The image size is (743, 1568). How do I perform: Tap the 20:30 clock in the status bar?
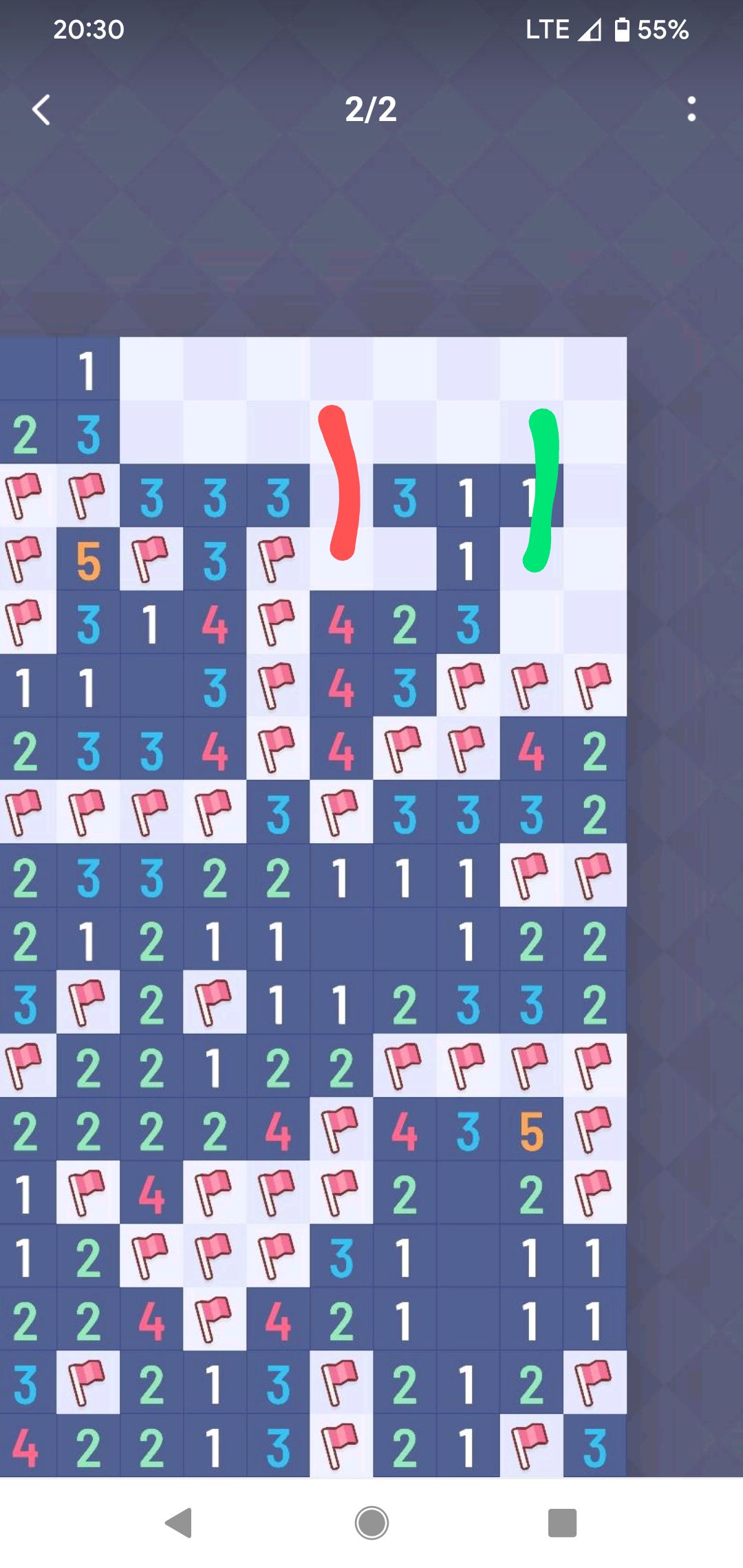click(88, 29)
